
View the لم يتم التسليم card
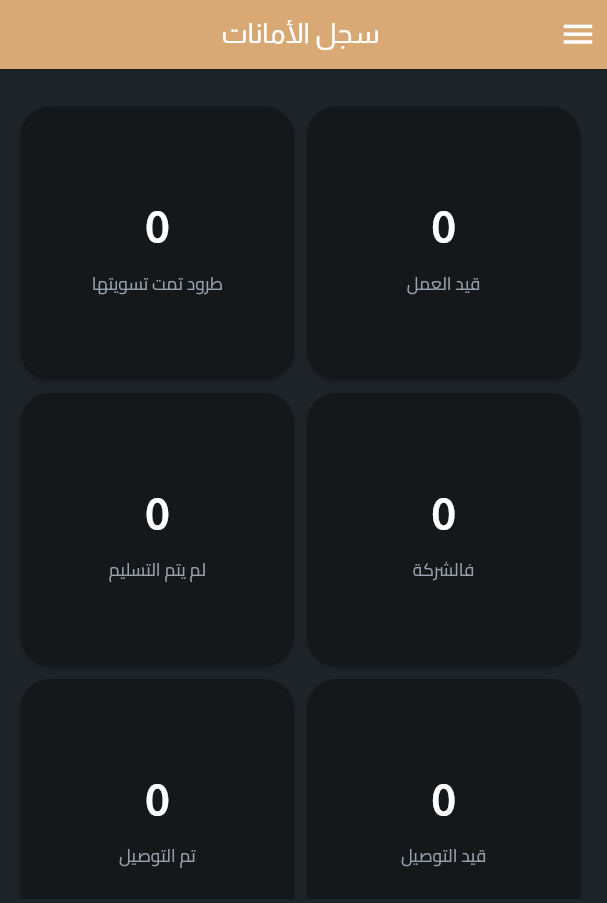point(157,529)
